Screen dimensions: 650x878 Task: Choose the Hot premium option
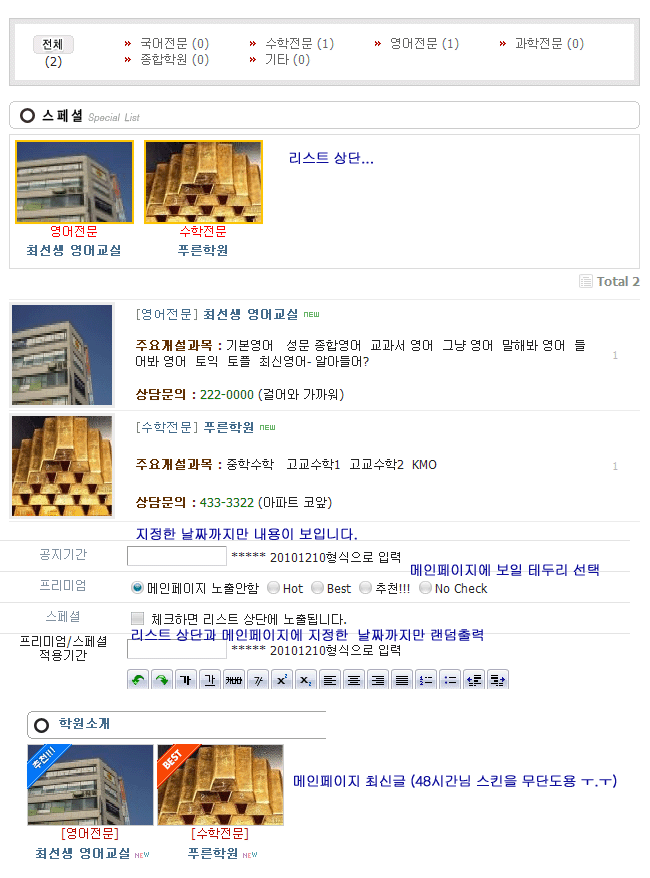click(x=273, y=588)
